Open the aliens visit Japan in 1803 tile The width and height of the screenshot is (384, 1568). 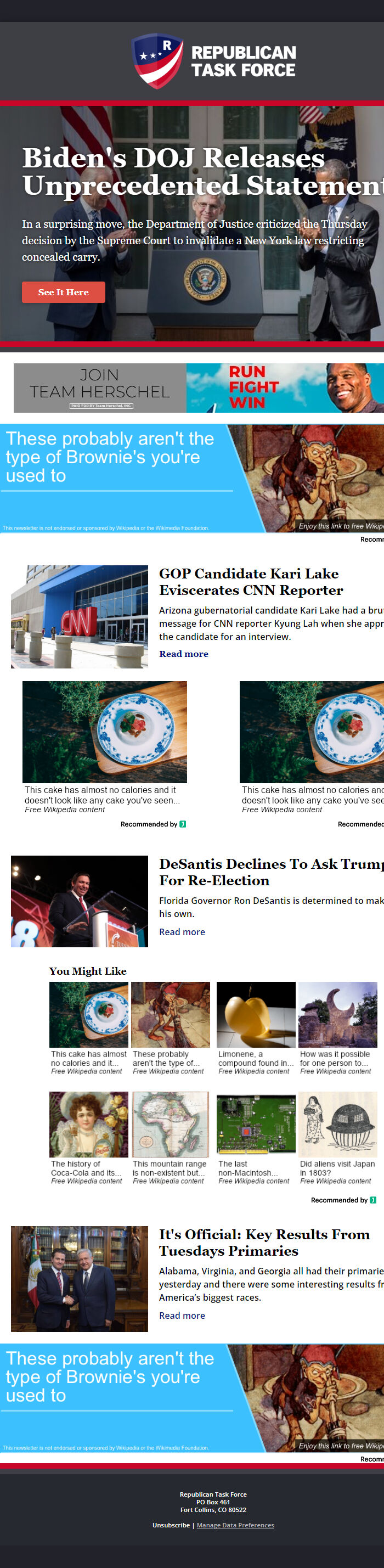point(338,1138)
